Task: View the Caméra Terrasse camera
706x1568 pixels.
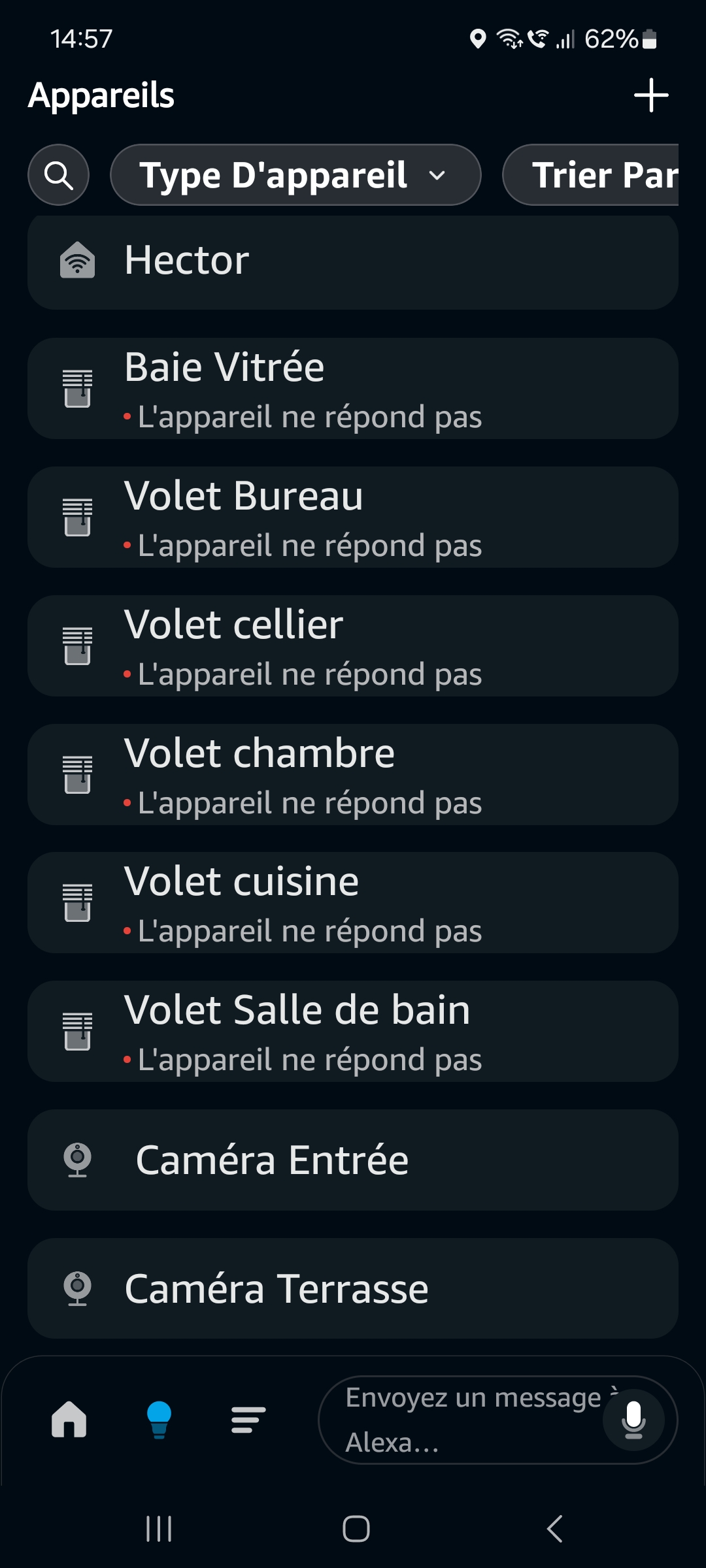Action: (x=353, y=1288)
